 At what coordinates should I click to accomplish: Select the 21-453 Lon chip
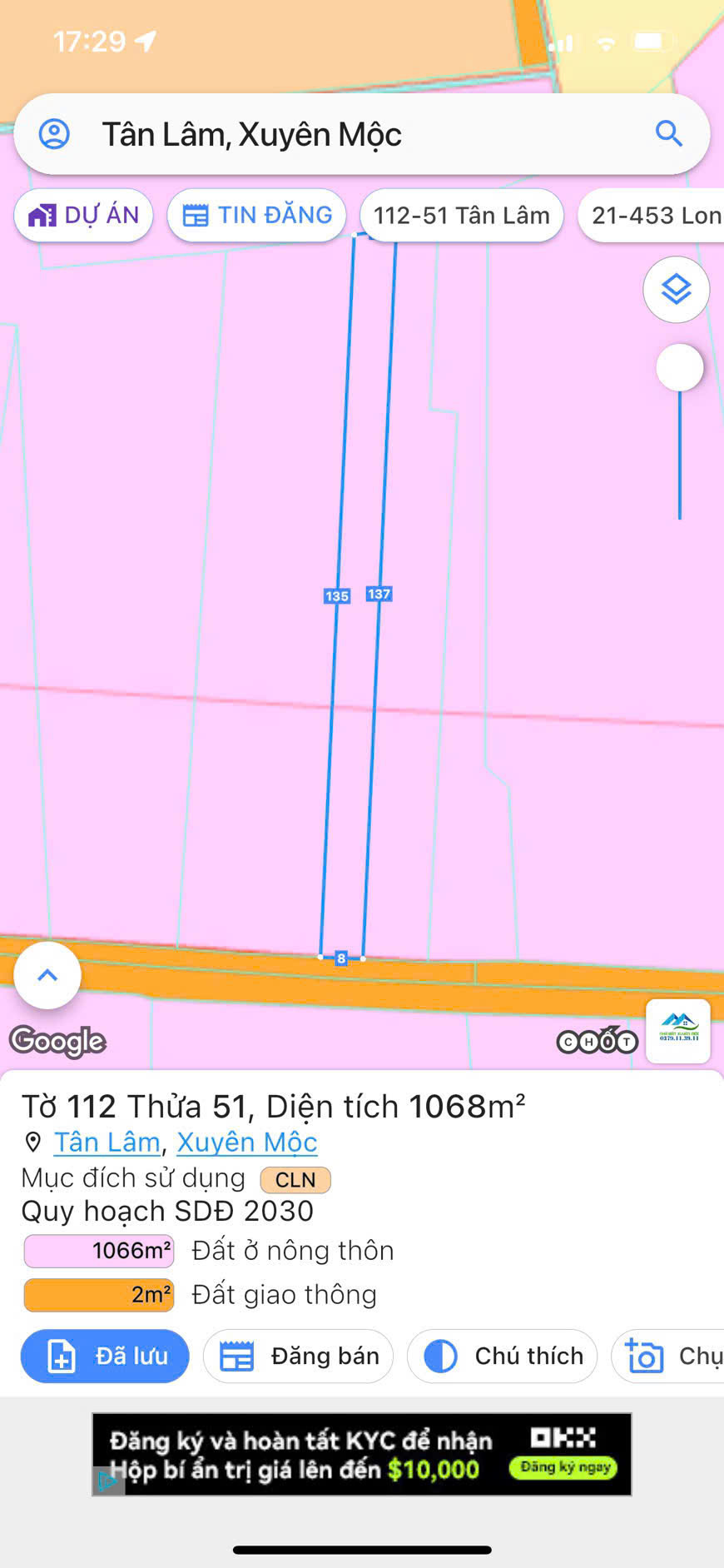(x=655, y=216)
